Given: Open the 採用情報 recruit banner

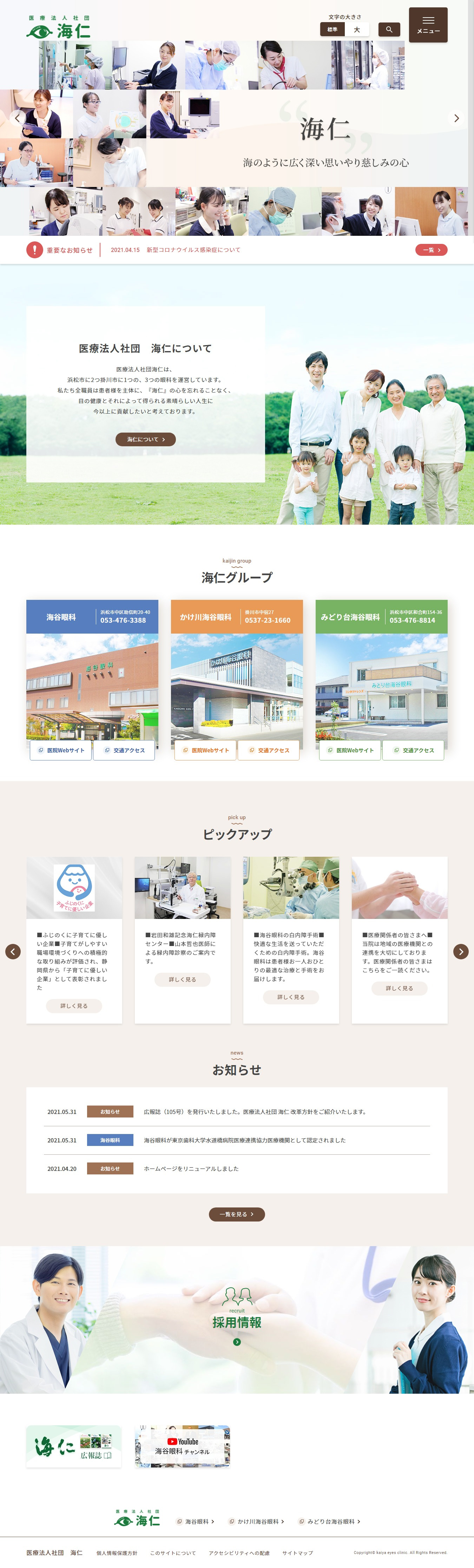Looking at the screenshot, I should [x=237, y=1322].
